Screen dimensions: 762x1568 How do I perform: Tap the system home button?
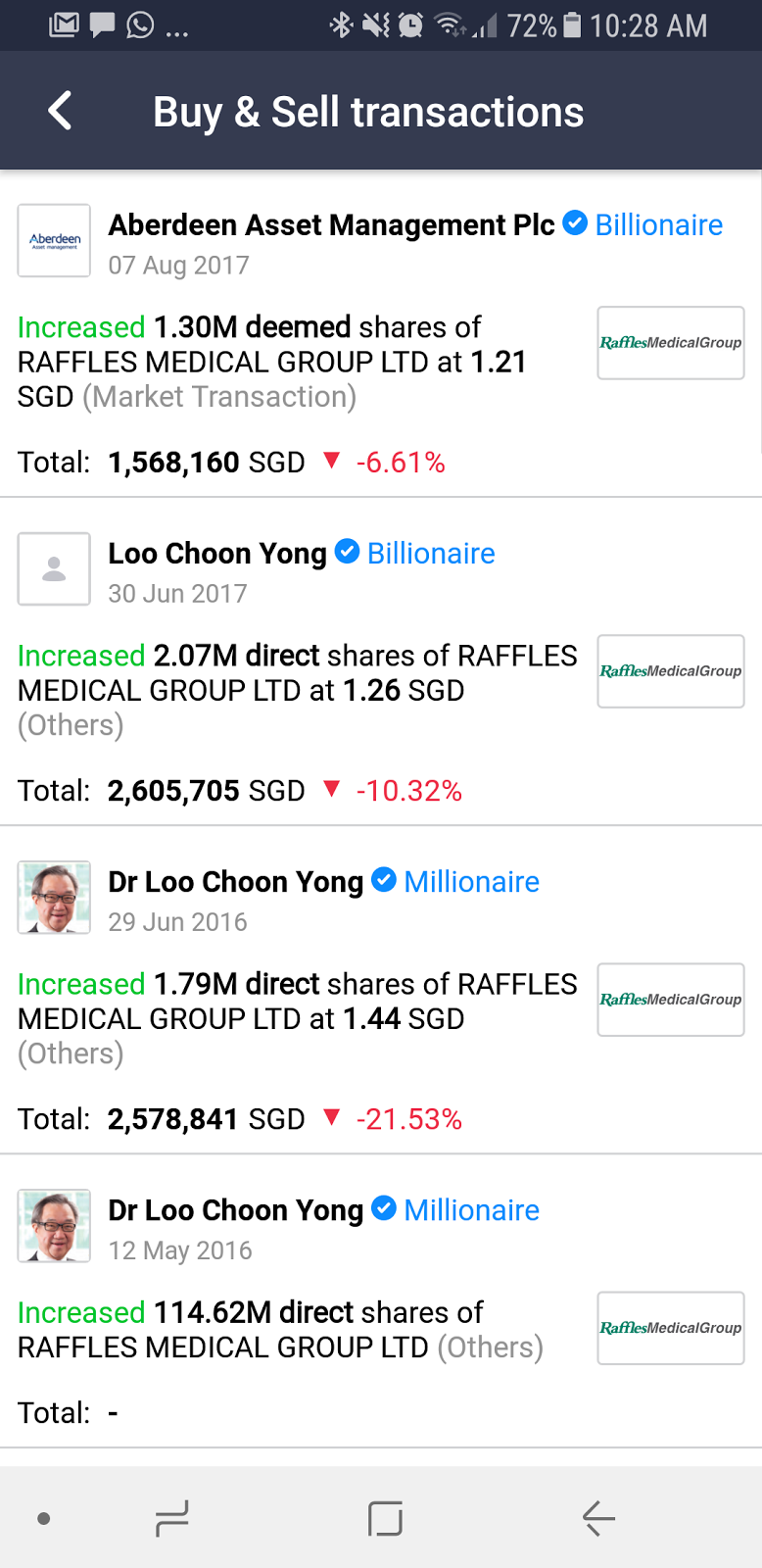[385, 1519]
